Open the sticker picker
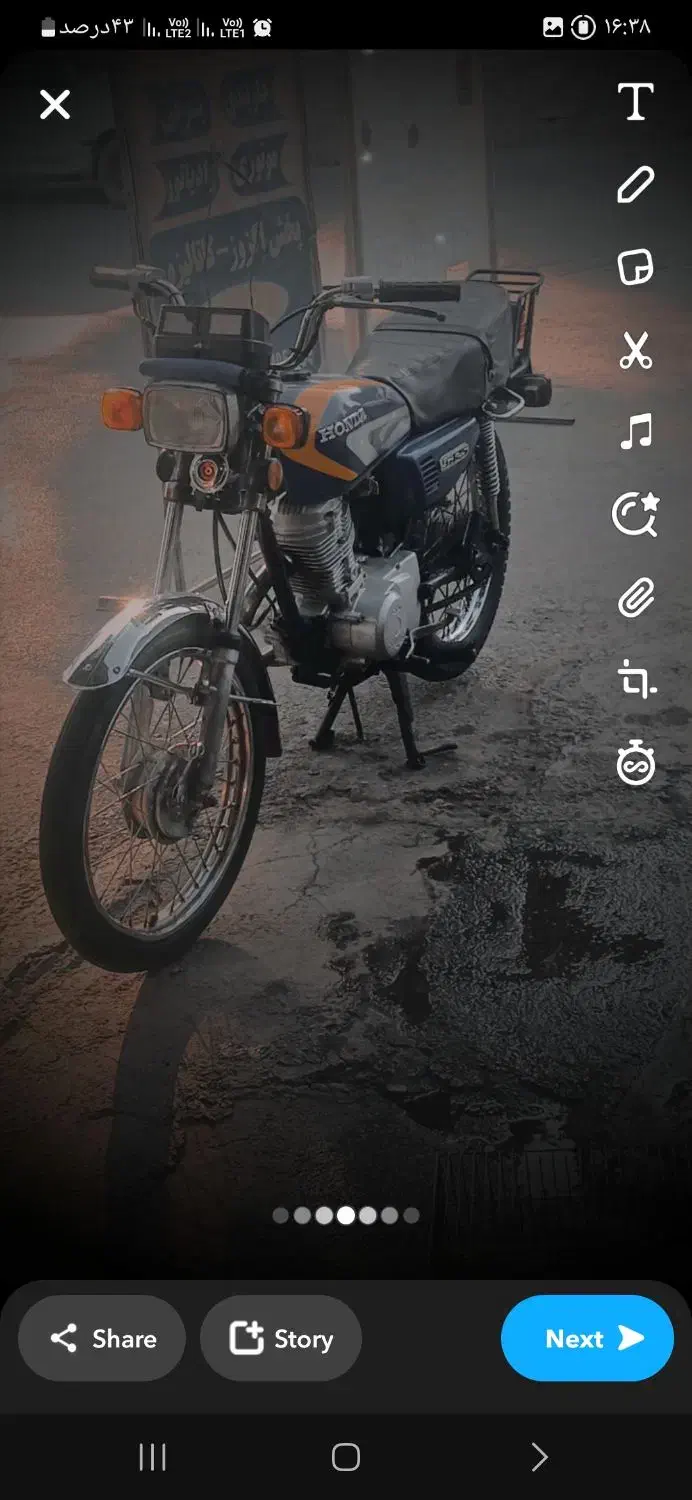692x1500 pixels. tap(635, 268)
